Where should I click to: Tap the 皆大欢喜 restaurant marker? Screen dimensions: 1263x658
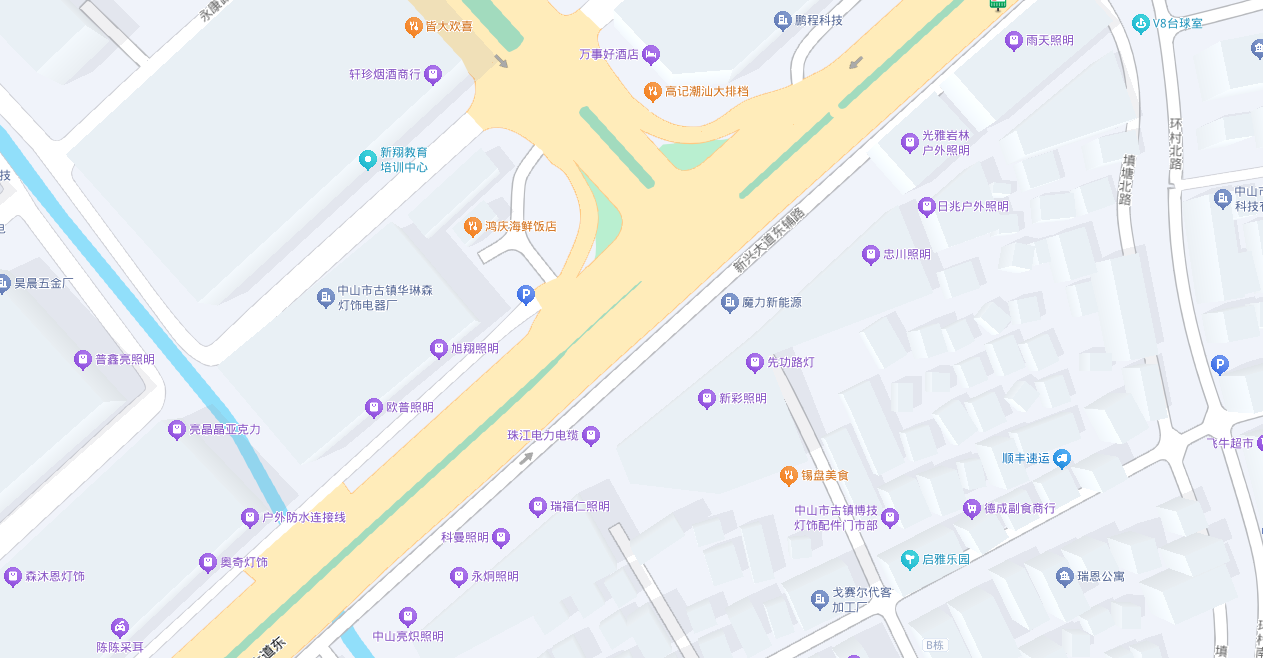(413, 27)
